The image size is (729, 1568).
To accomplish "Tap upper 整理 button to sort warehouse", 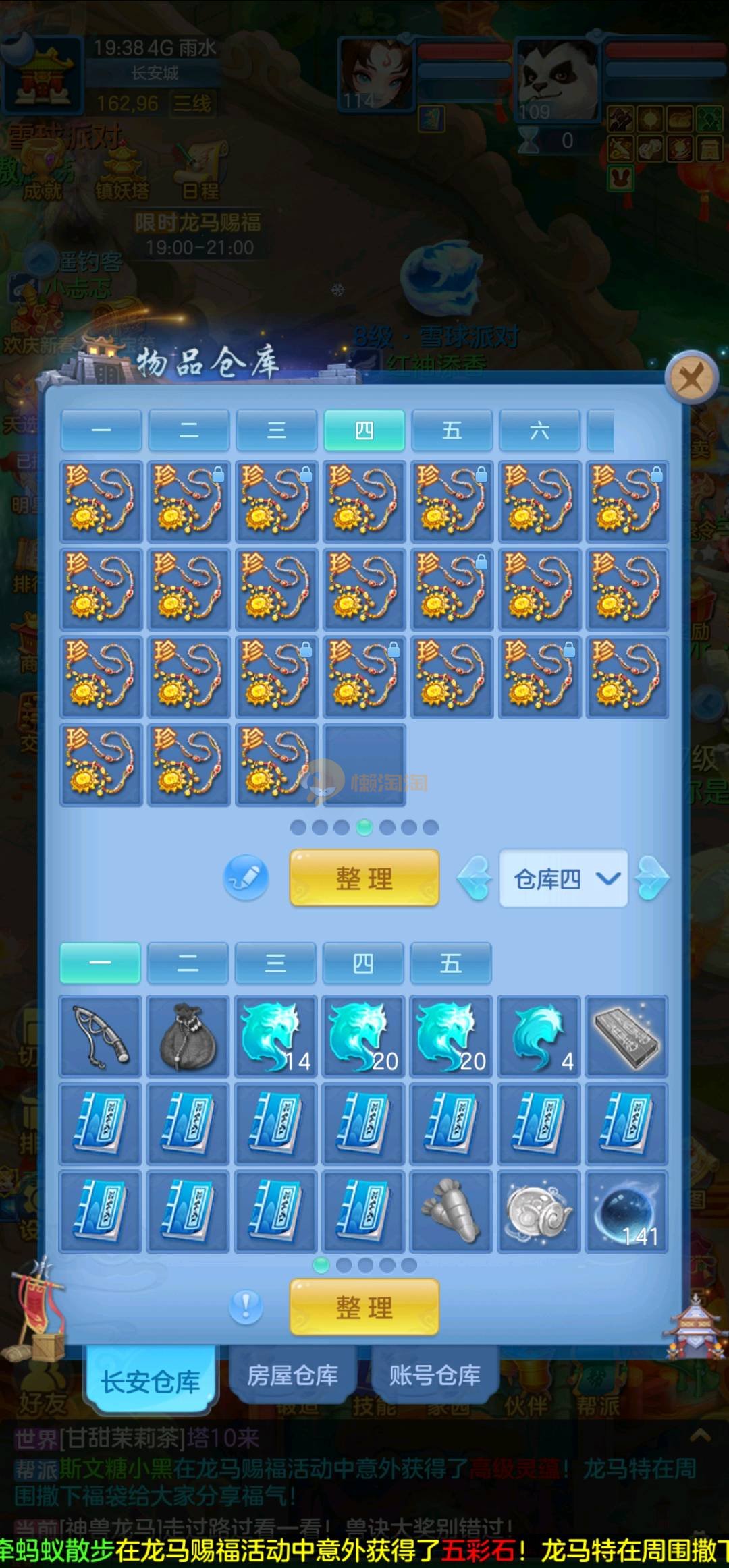I will [364, 878].
